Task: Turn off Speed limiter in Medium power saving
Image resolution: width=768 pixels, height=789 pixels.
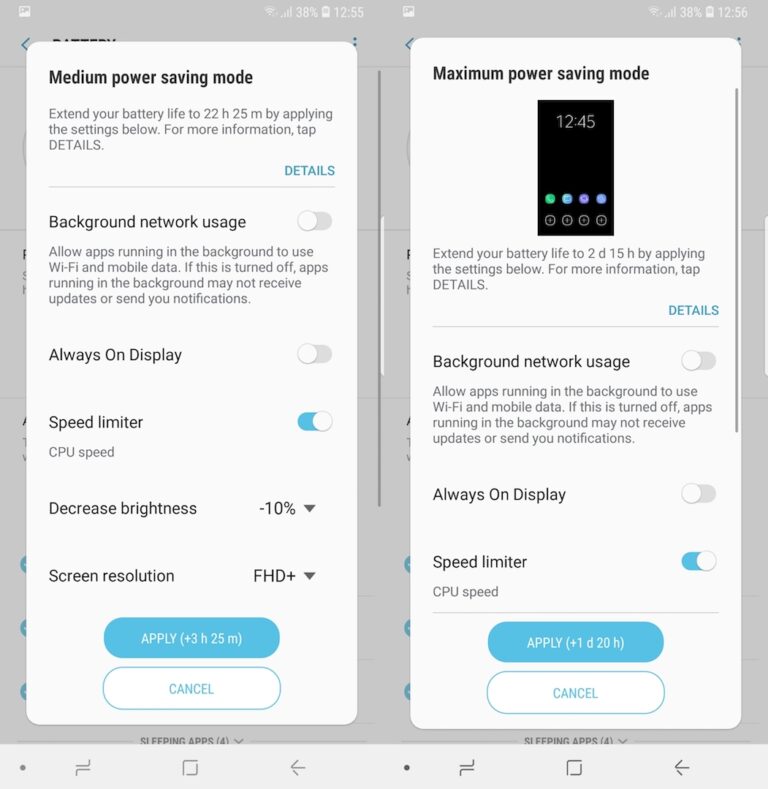Action: coord(314,422)
